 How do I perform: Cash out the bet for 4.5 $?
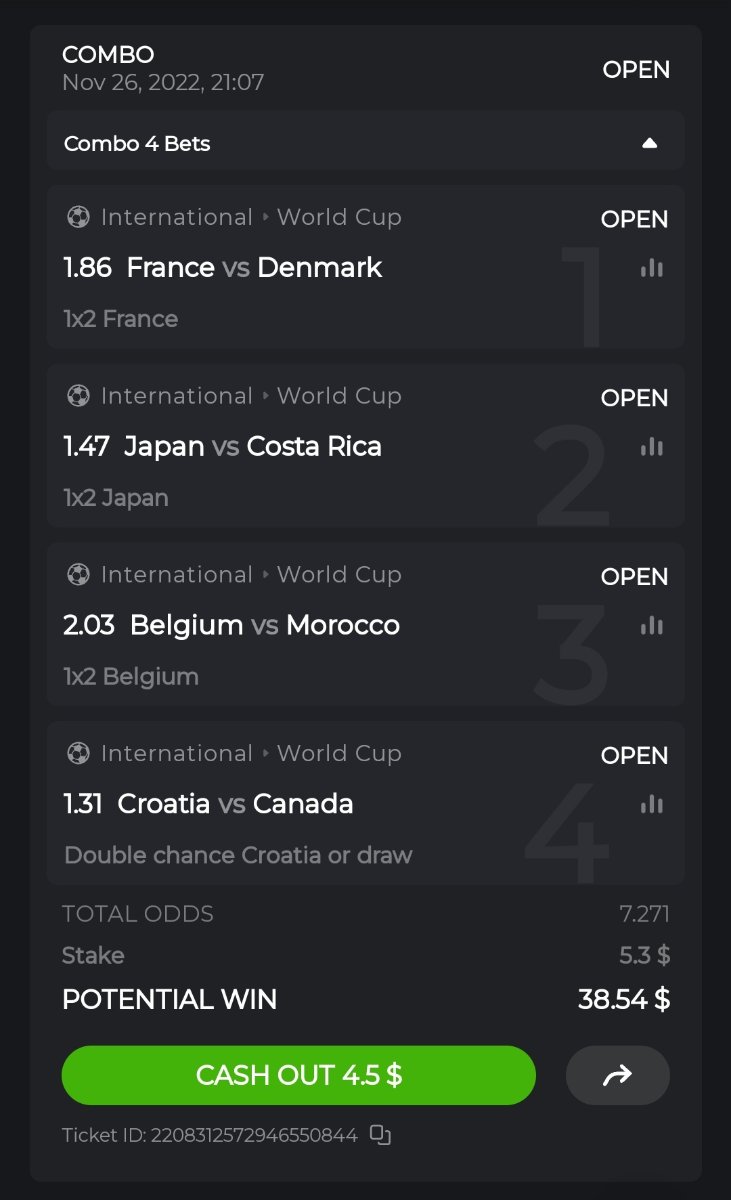[x=298, y=1075]
